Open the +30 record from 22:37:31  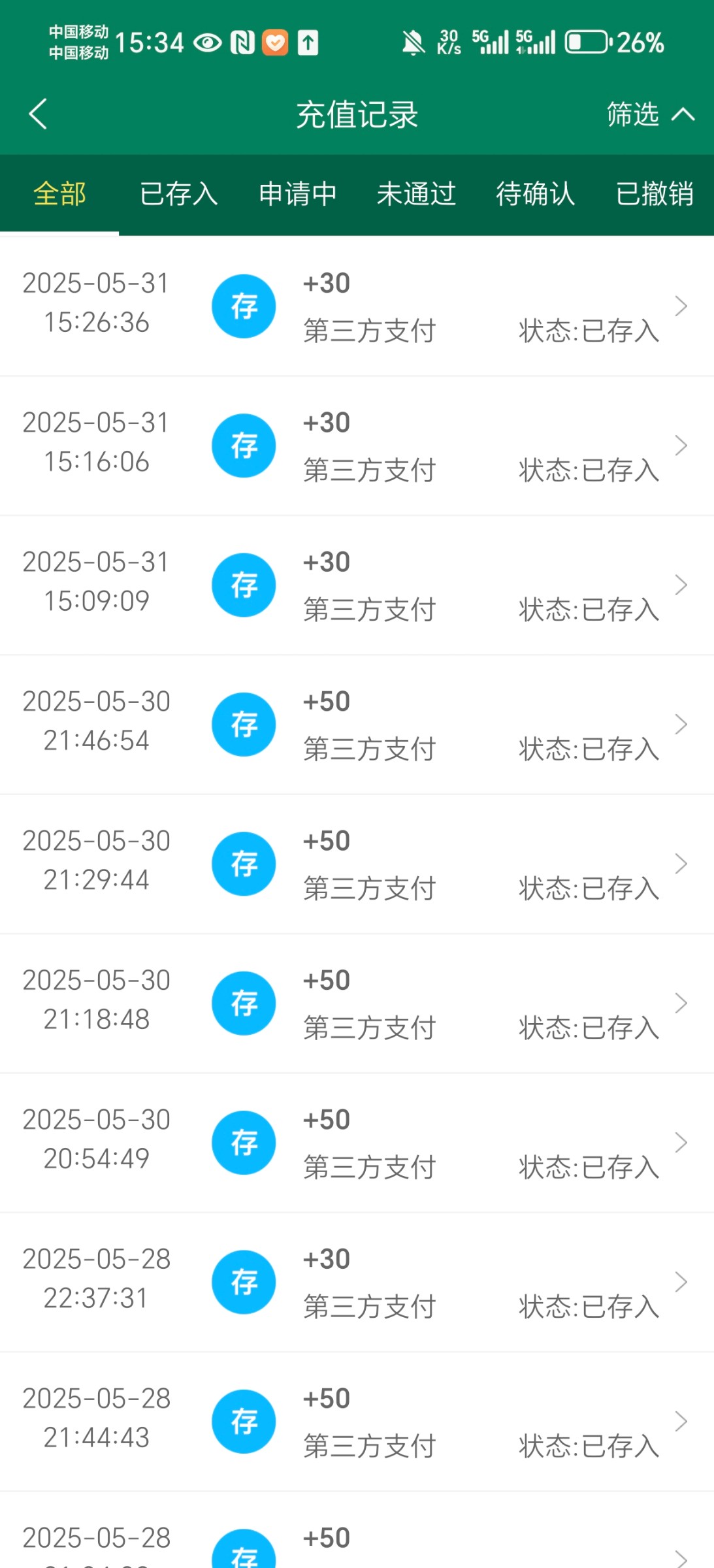(x=357, y=1282)
